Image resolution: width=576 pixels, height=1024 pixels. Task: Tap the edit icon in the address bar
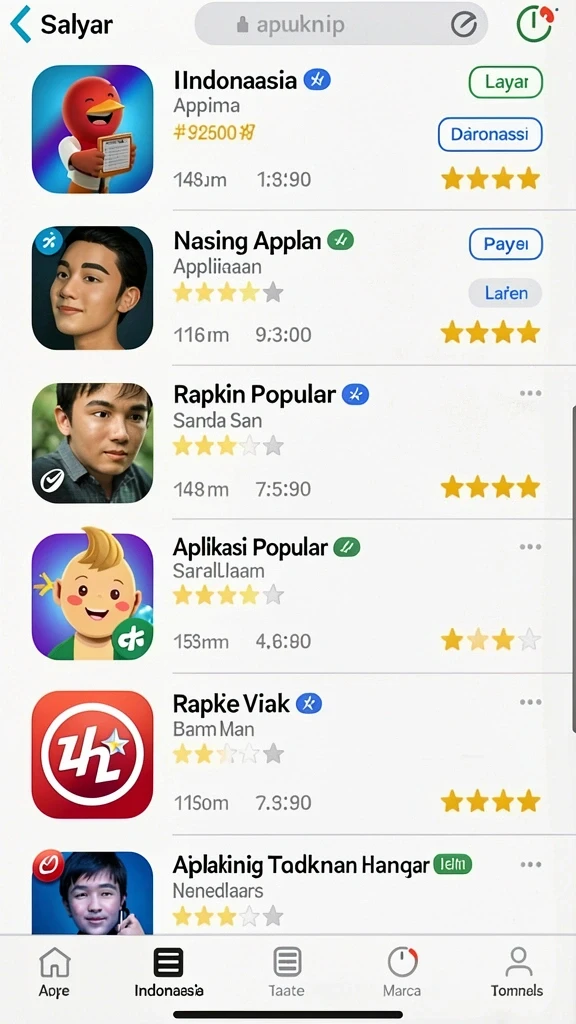464,25
